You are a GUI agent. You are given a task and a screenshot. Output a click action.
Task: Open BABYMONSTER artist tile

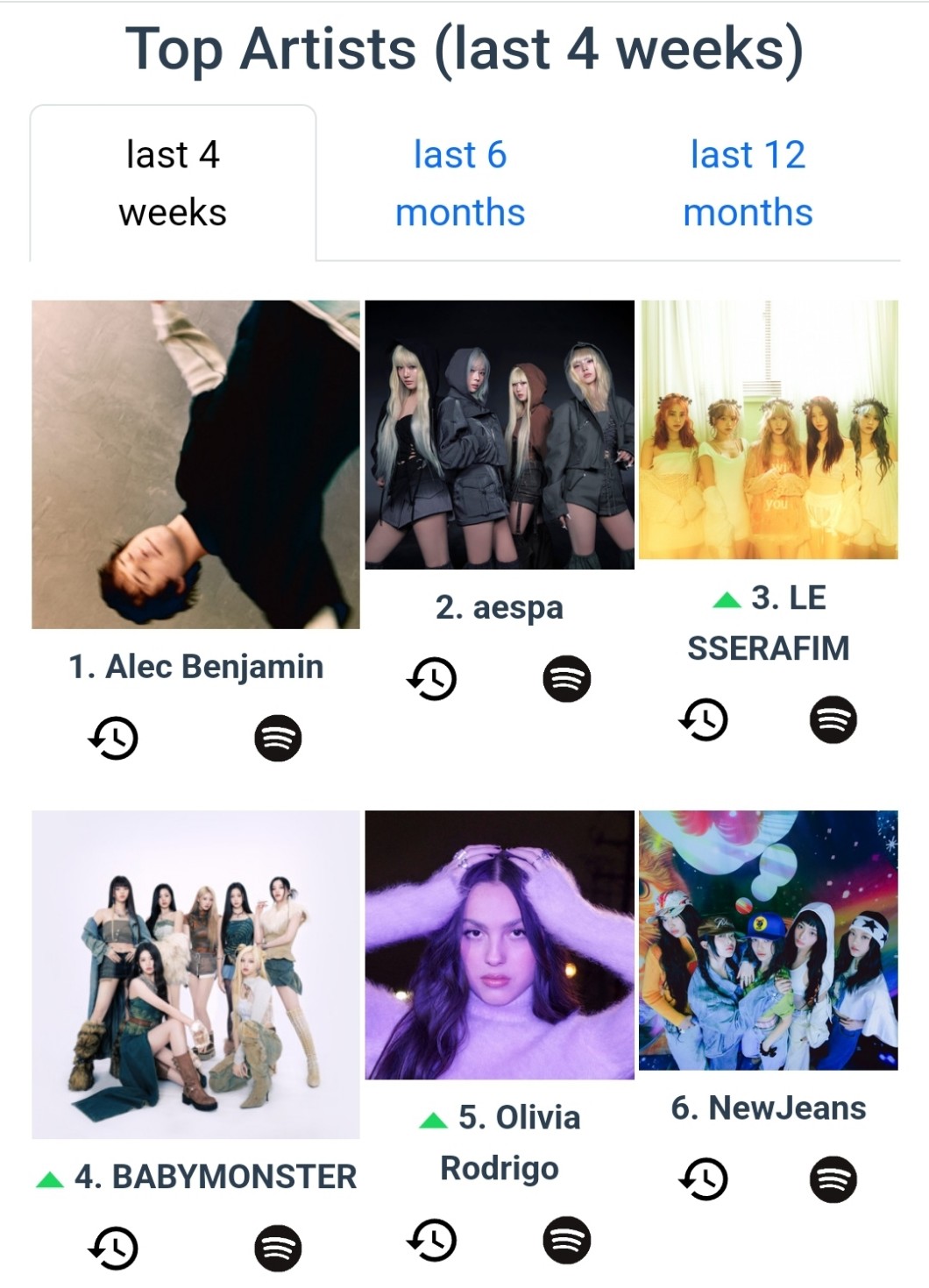(x=195, y=974)
